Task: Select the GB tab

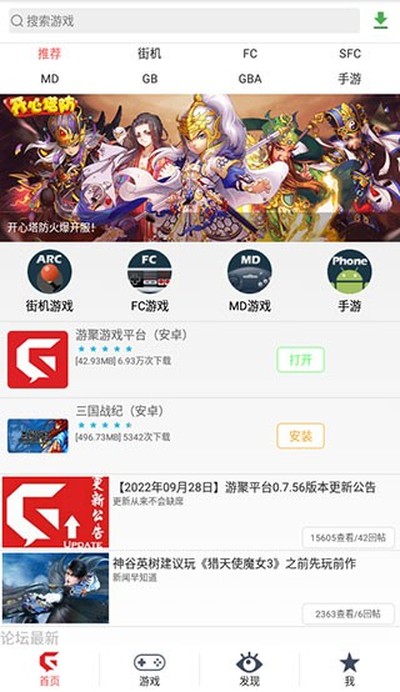Action: pos(150,79)
